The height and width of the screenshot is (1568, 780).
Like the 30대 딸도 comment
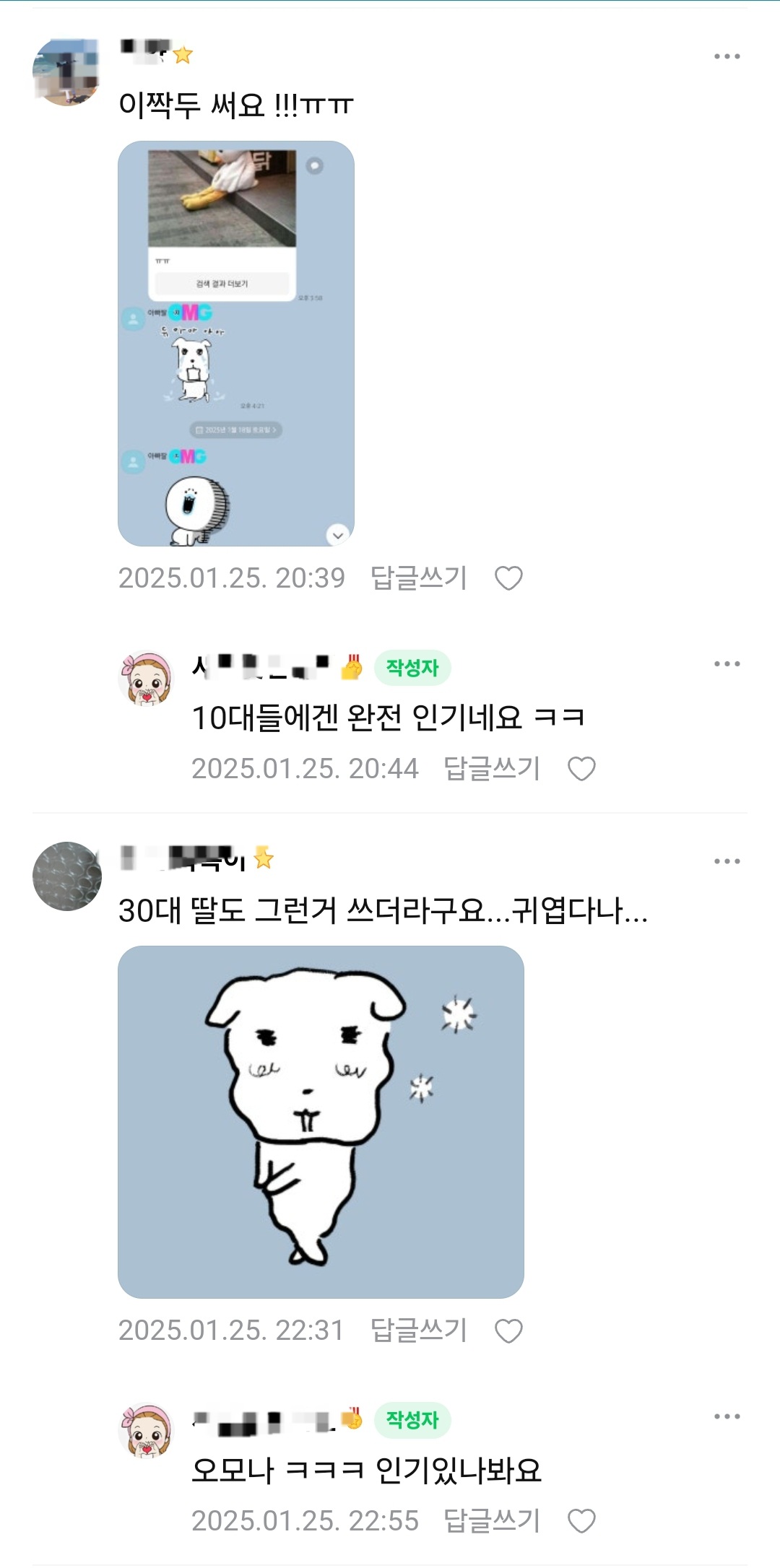pyautogui.click(x=508, y=1330)
